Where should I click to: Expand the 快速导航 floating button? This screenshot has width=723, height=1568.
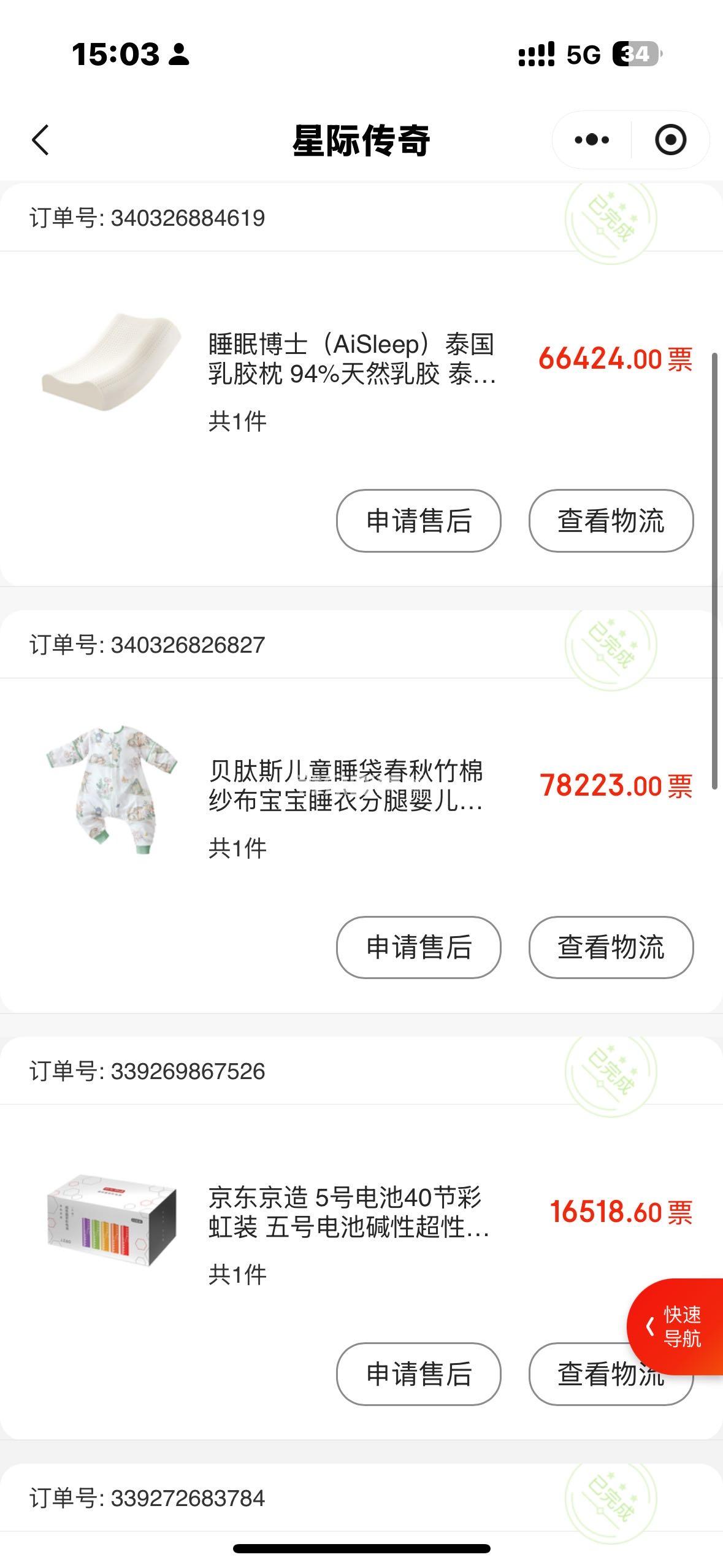675,1327
